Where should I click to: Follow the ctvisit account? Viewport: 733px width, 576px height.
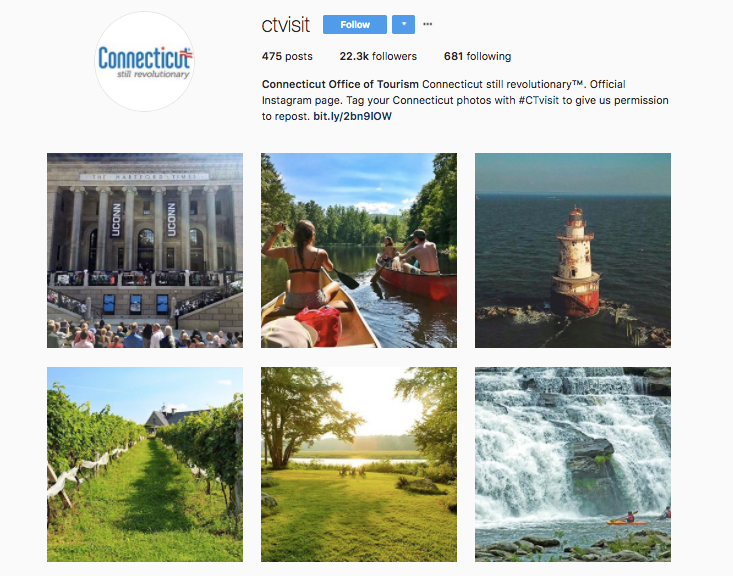pos(355,25)
